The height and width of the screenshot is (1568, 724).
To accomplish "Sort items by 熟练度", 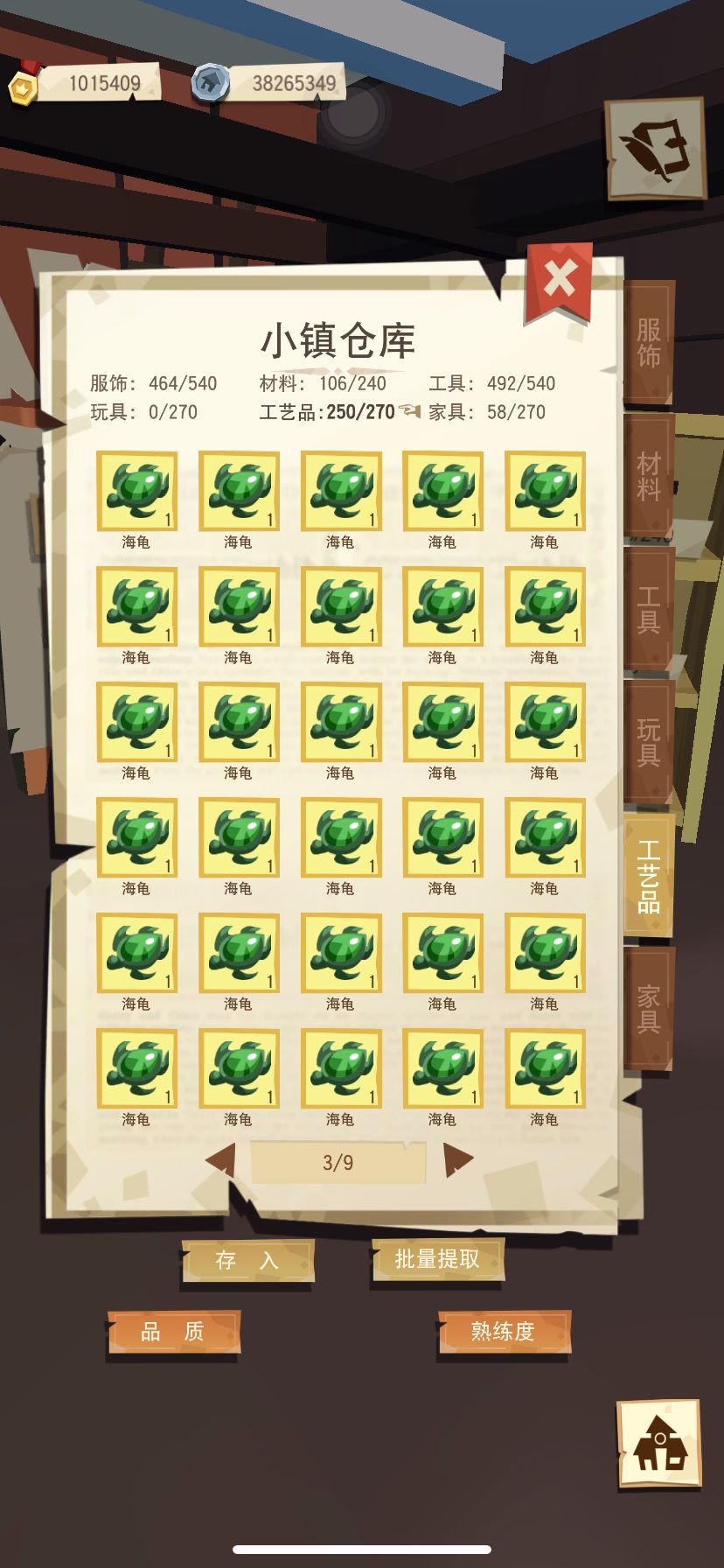I will [x=503, y=1332].
